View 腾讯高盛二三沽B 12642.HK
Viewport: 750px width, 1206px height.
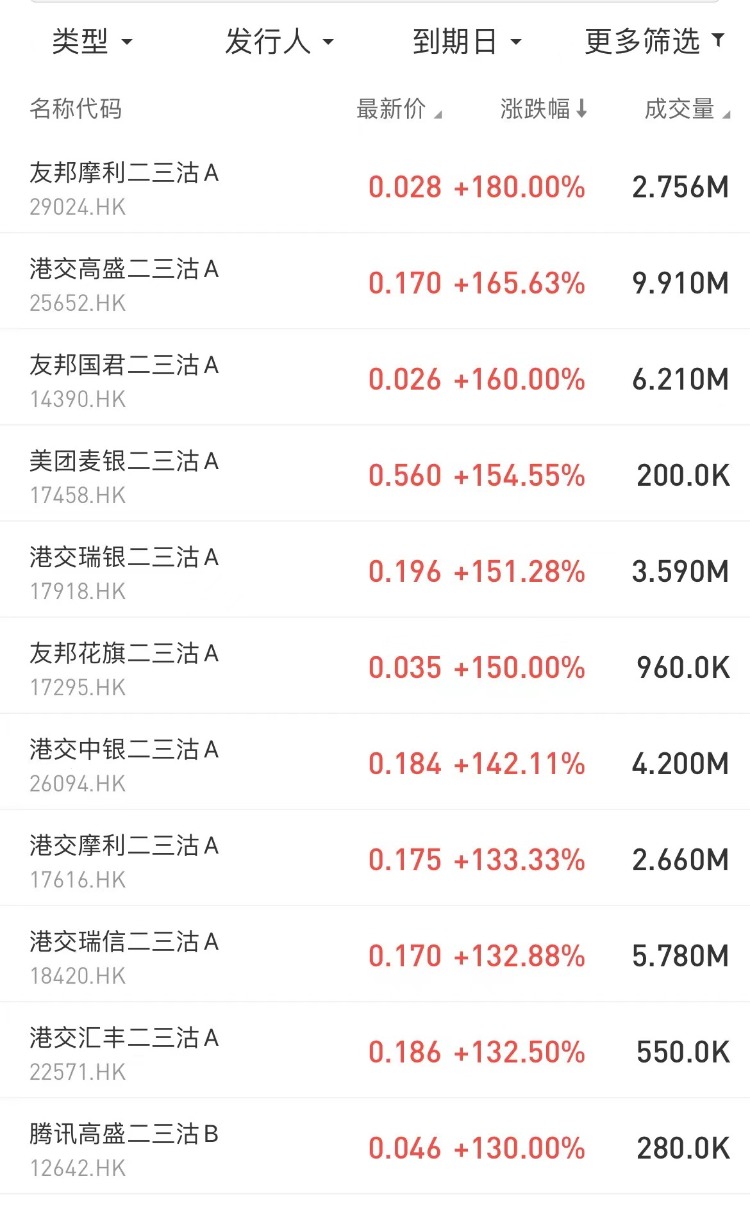(x=375, y=1146)
